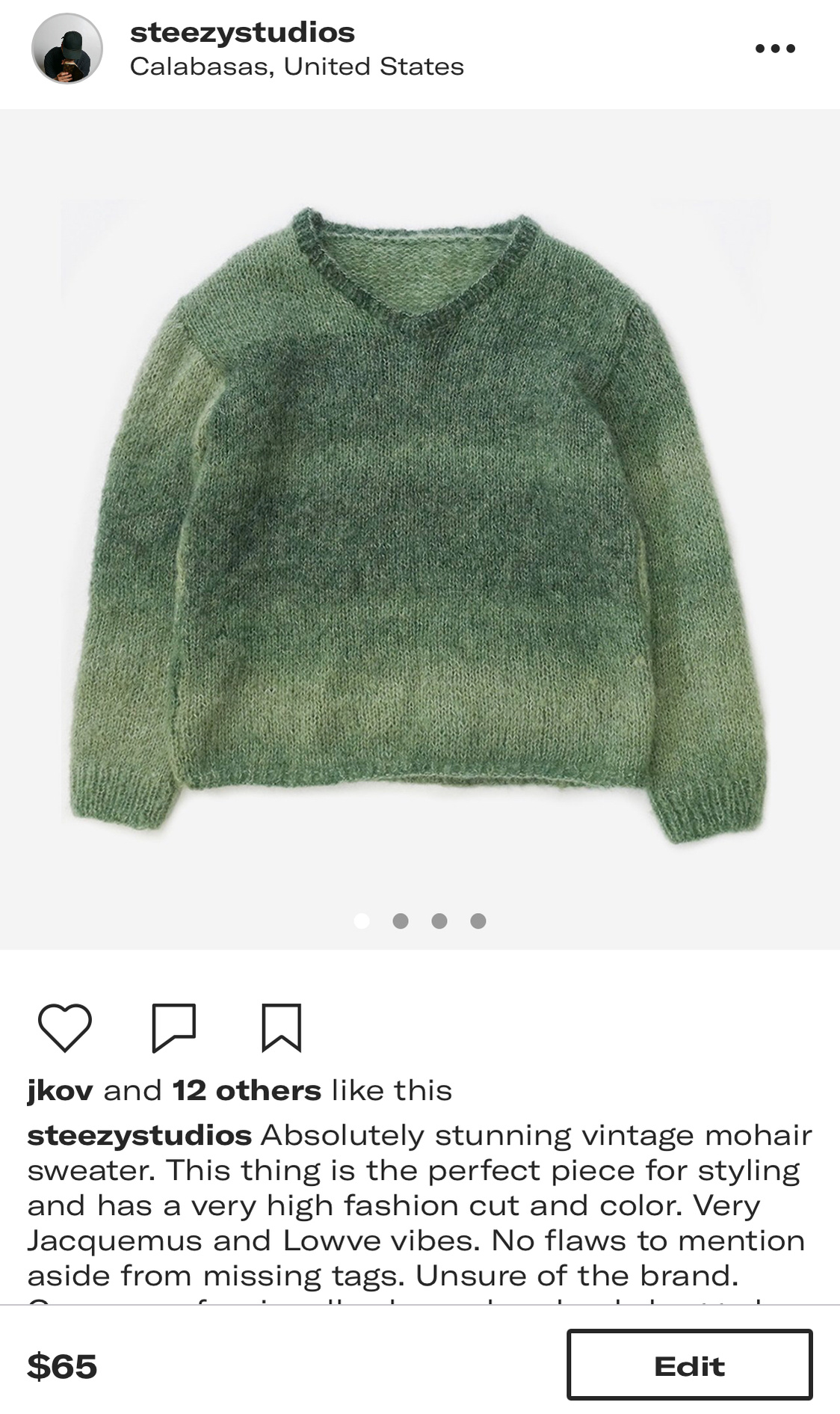840x1414 pixels.
Task: Open steezystudios profile avatar
Action: point(67,49)
